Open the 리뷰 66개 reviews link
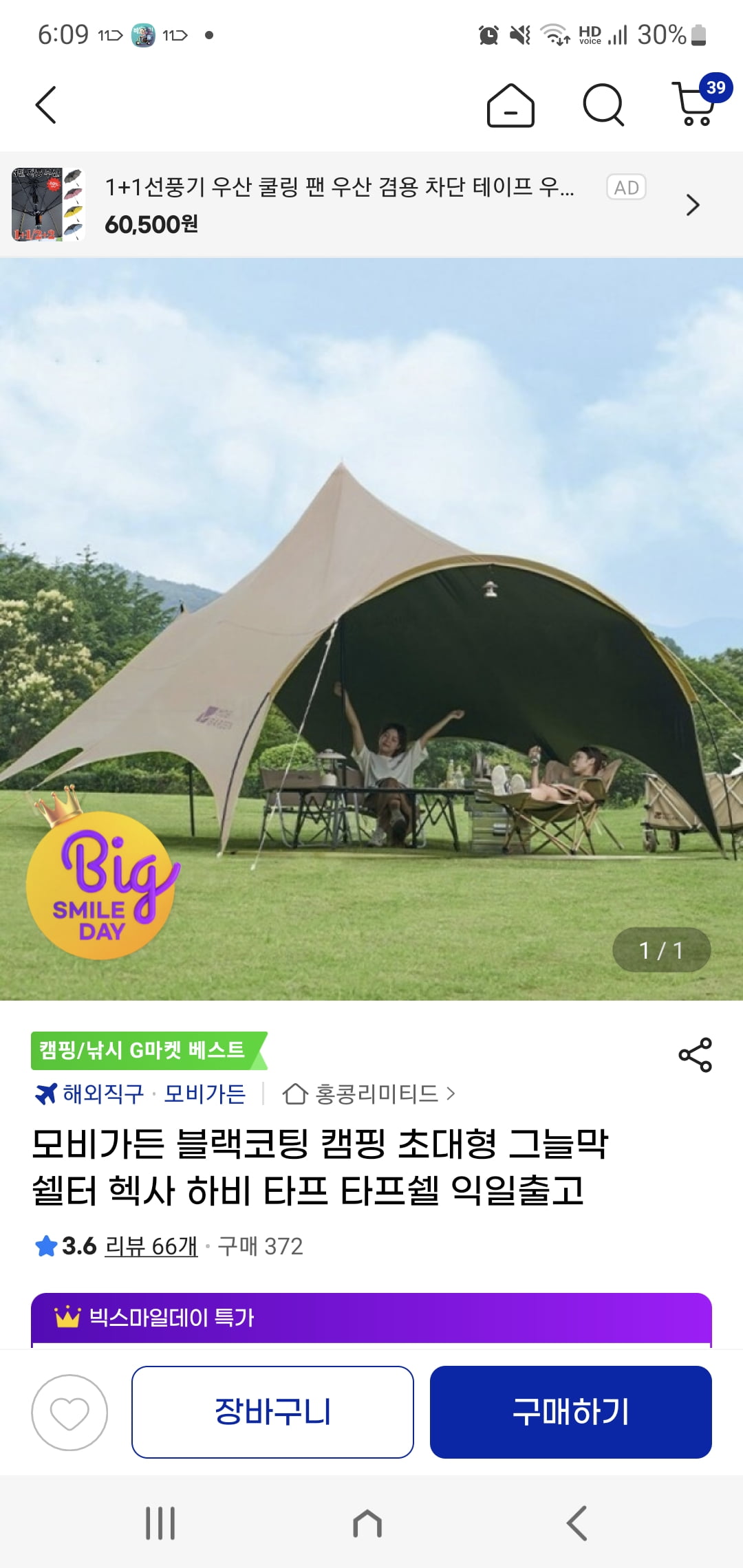 pos(151,1246)
